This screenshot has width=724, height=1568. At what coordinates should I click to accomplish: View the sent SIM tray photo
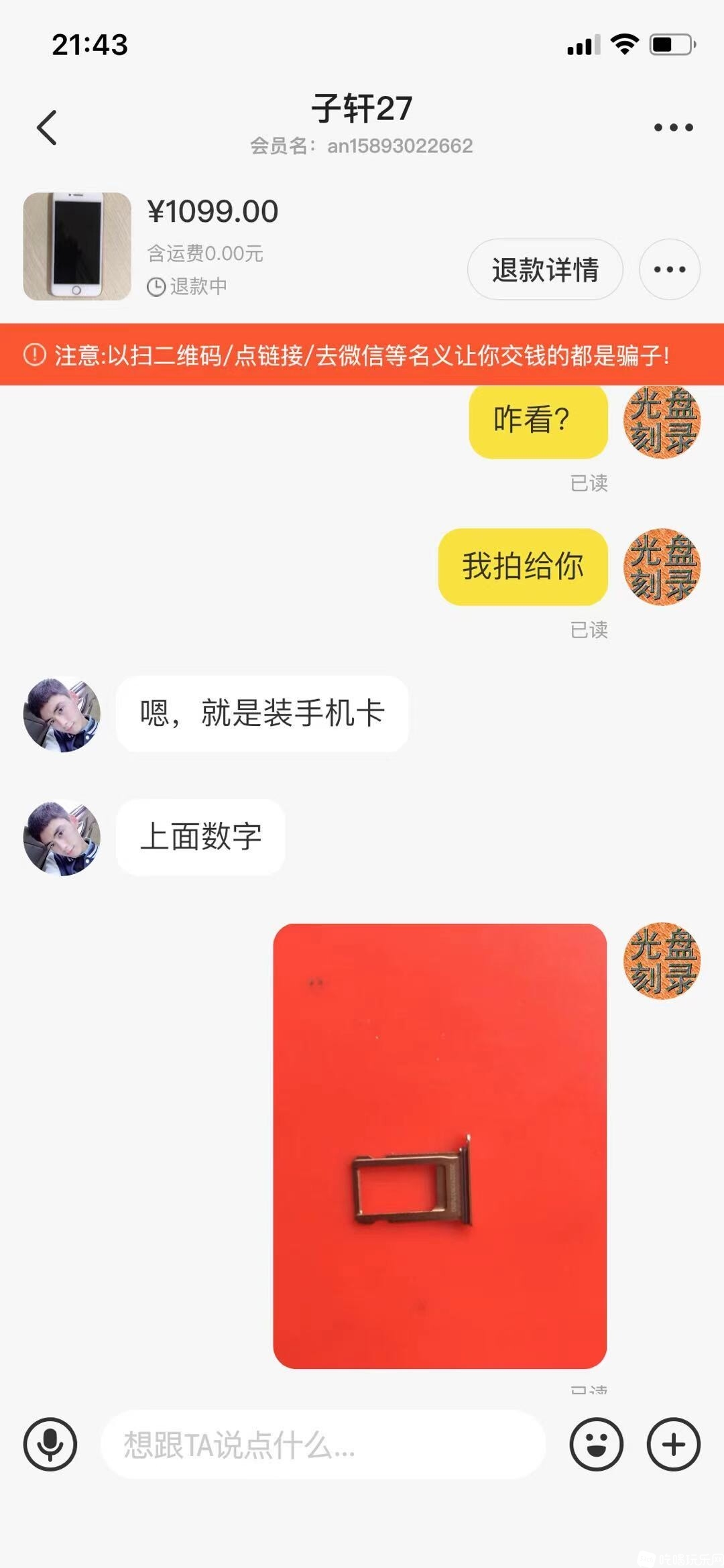coord(440,1146)
